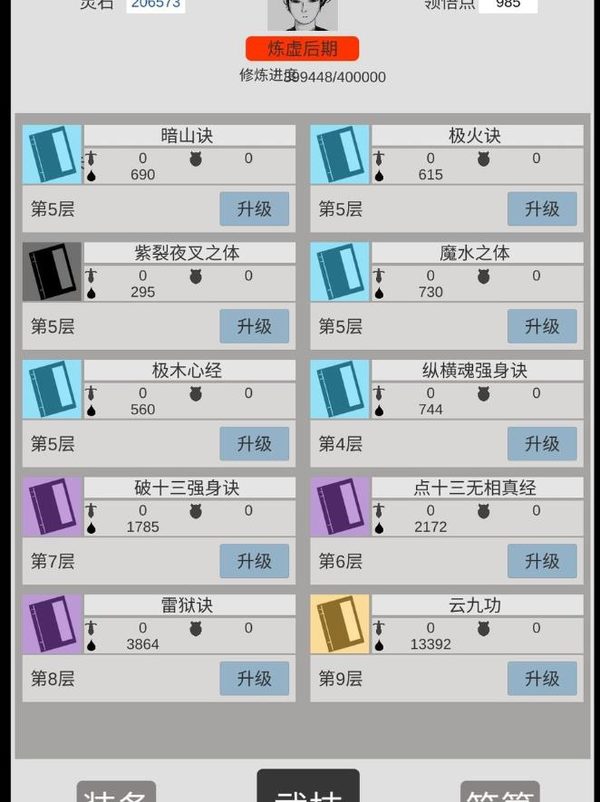Image resolution: width=600 pixels, height=802 pixels.
Task: Level up 点十三无相真经
Action: [x=542, y=561]
